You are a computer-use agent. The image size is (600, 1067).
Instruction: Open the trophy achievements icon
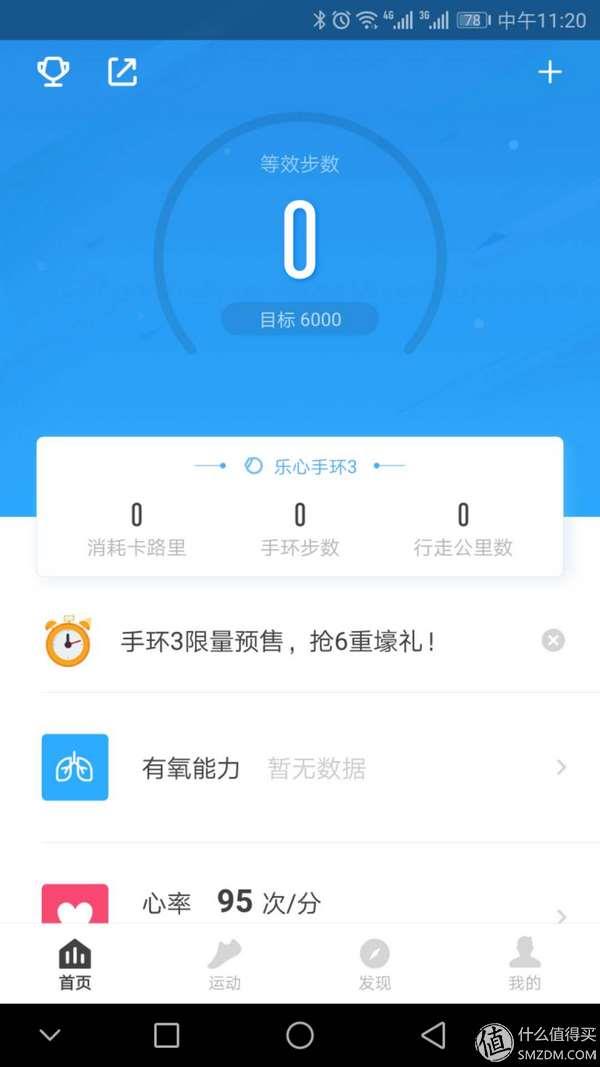tap(53, 72)
